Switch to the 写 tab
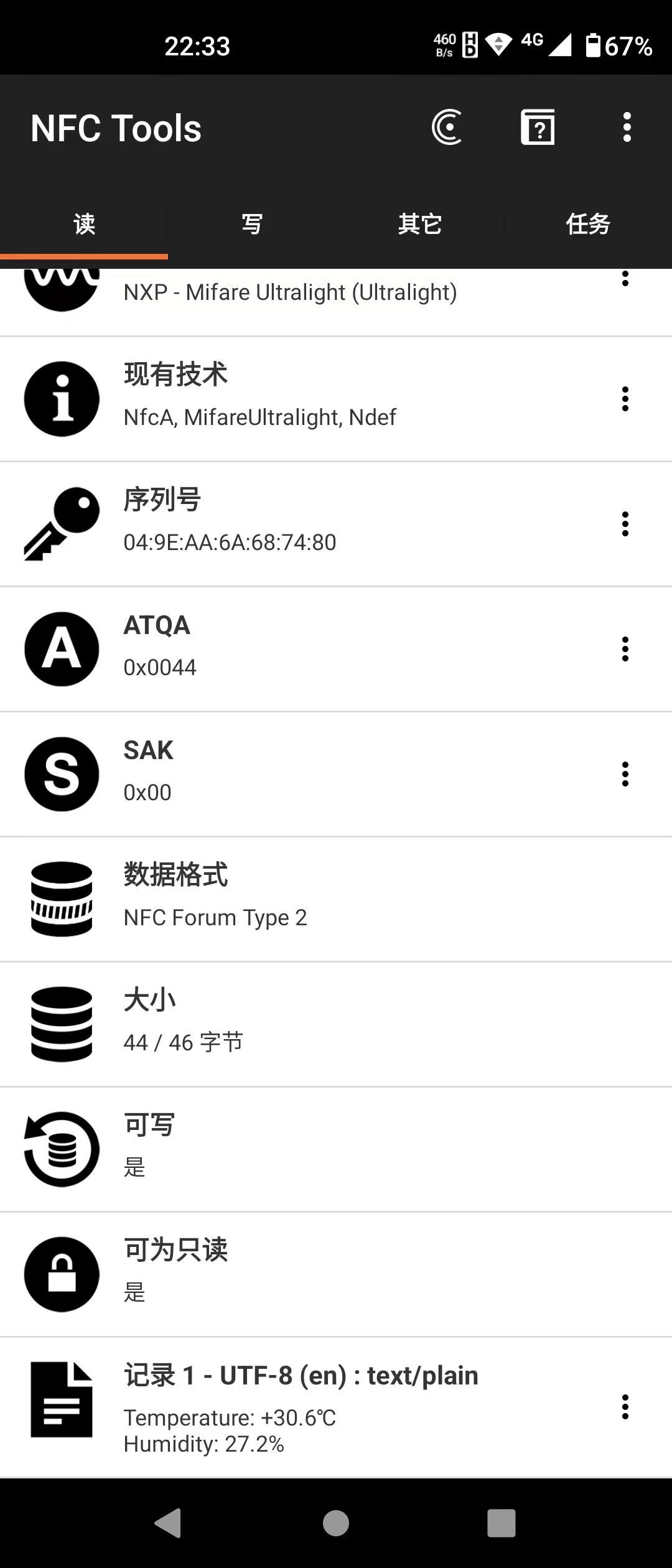Image resolution: width=672 pixels, height=1568 pixels. [x=251, y=225]
